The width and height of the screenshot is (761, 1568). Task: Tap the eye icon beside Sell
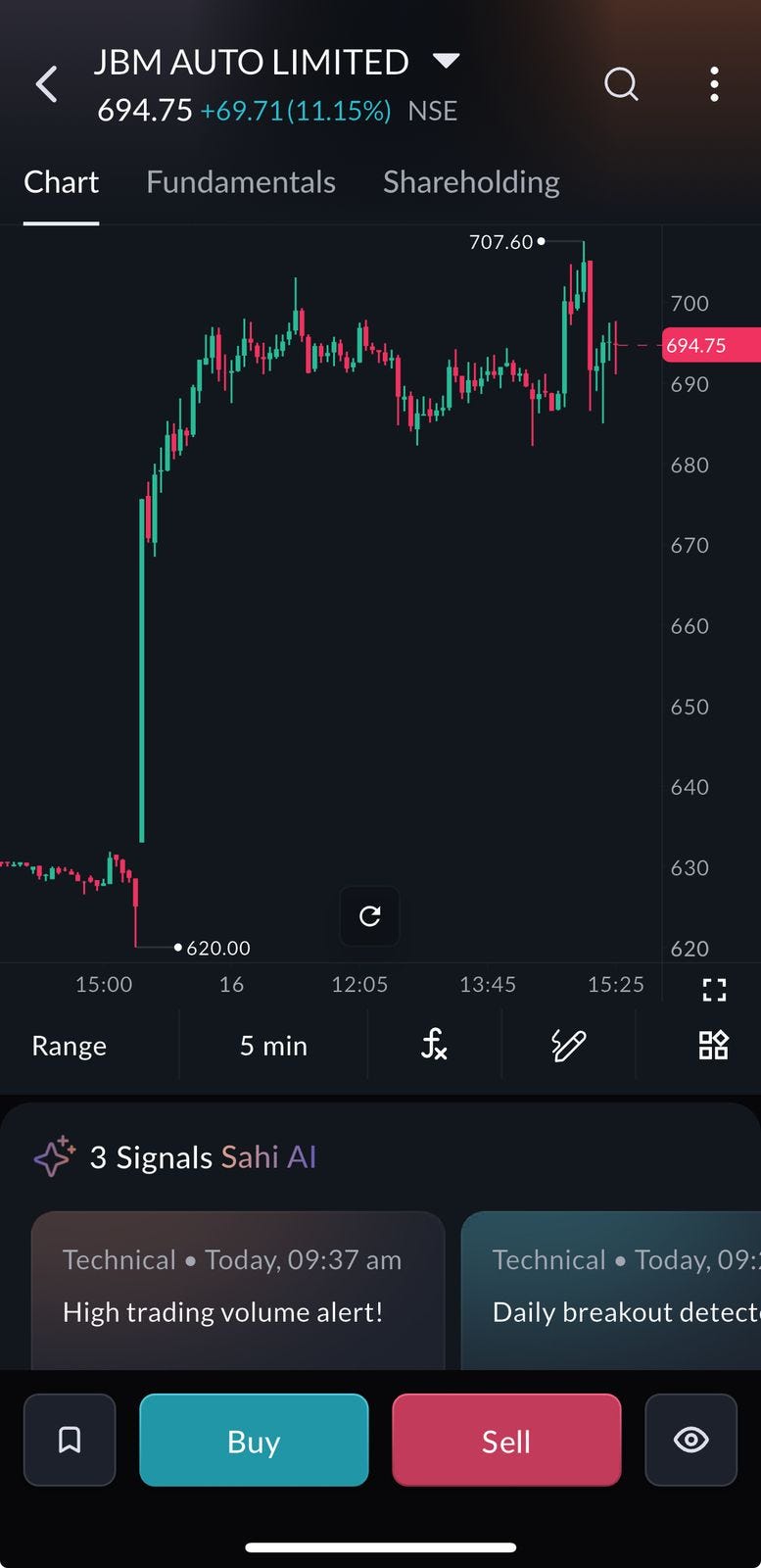tap(690, 1440)
